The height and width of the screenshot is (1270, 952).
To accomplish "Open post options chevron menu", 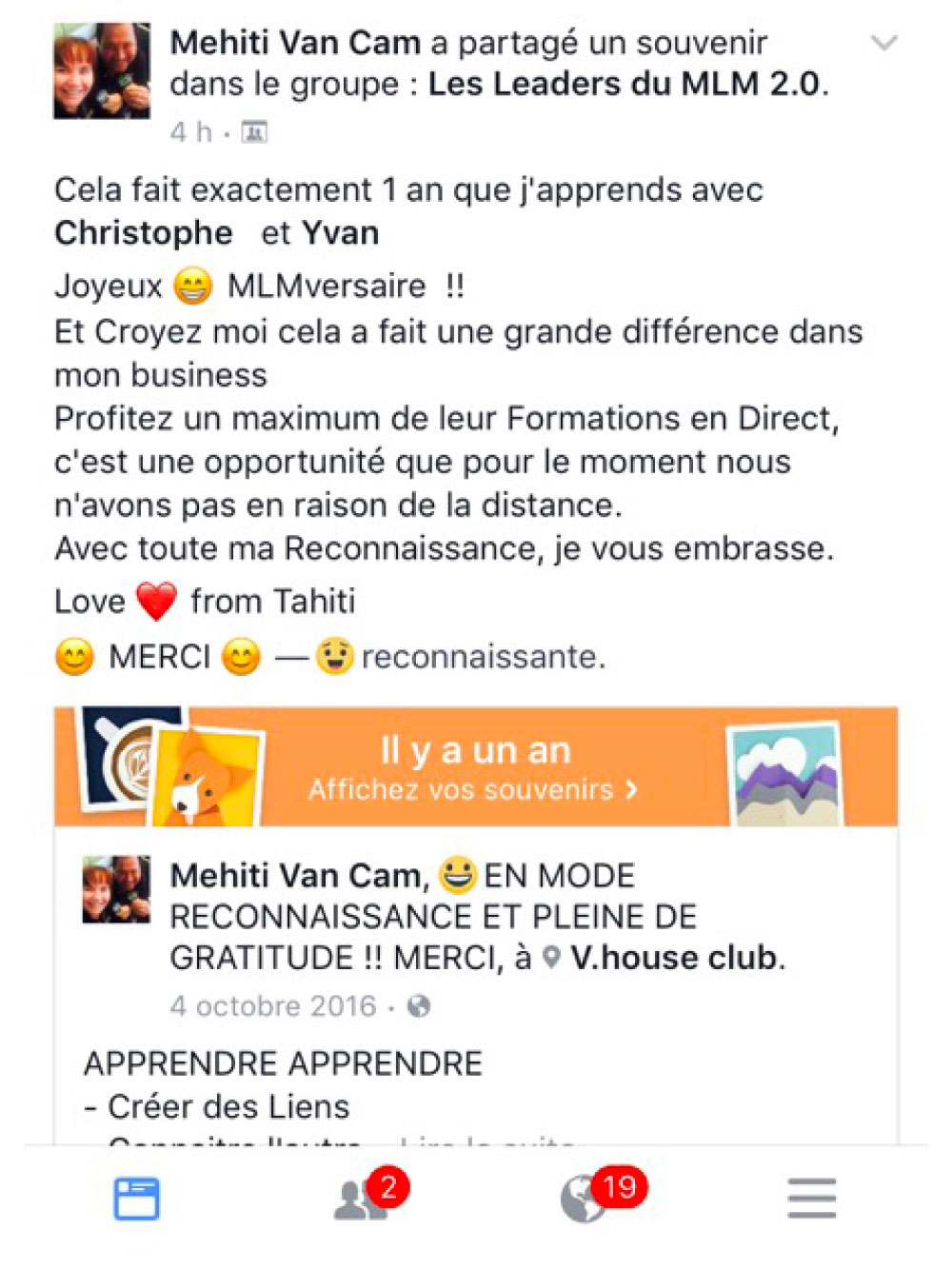I will point(884,43).
